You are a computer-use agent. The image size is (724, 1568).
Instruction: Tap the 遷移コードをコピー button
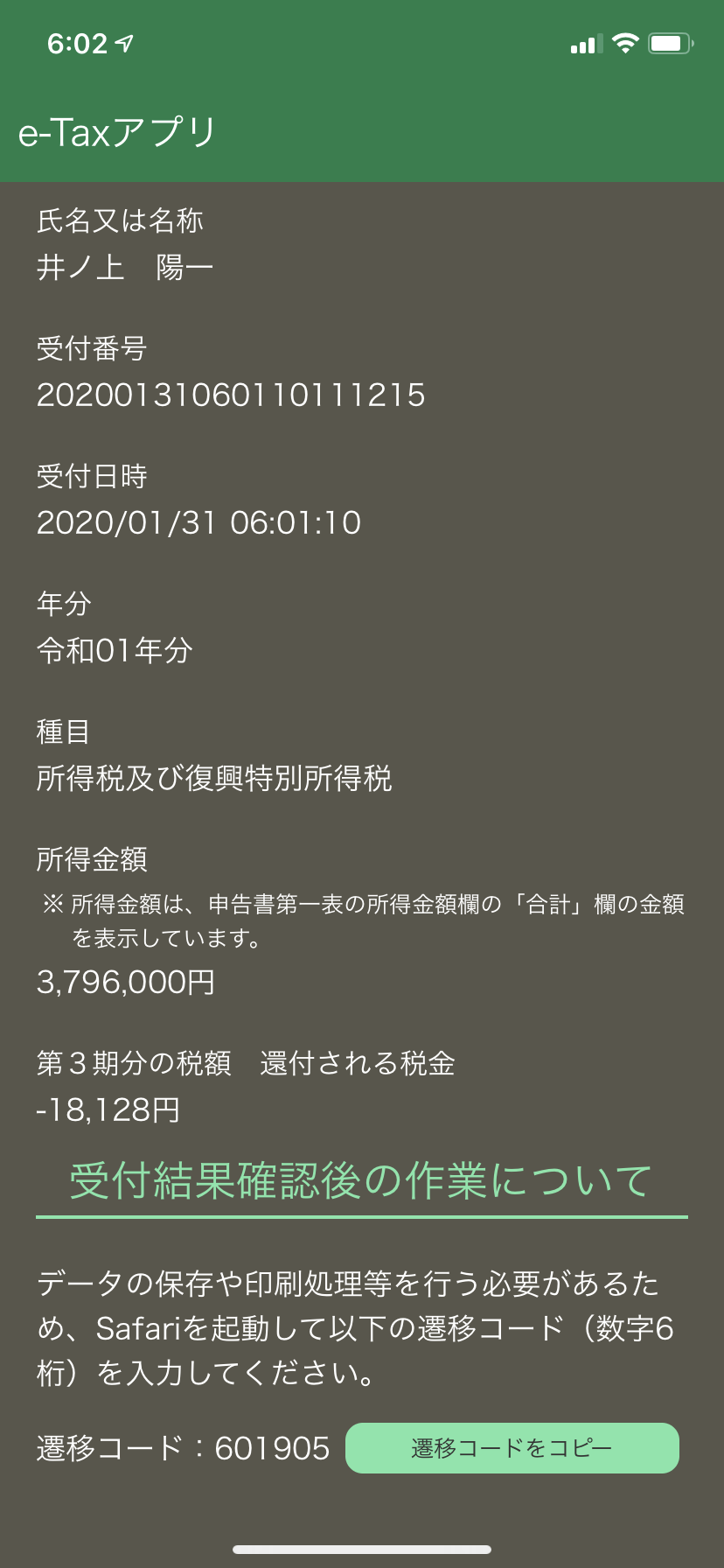tap(512, 1448)
